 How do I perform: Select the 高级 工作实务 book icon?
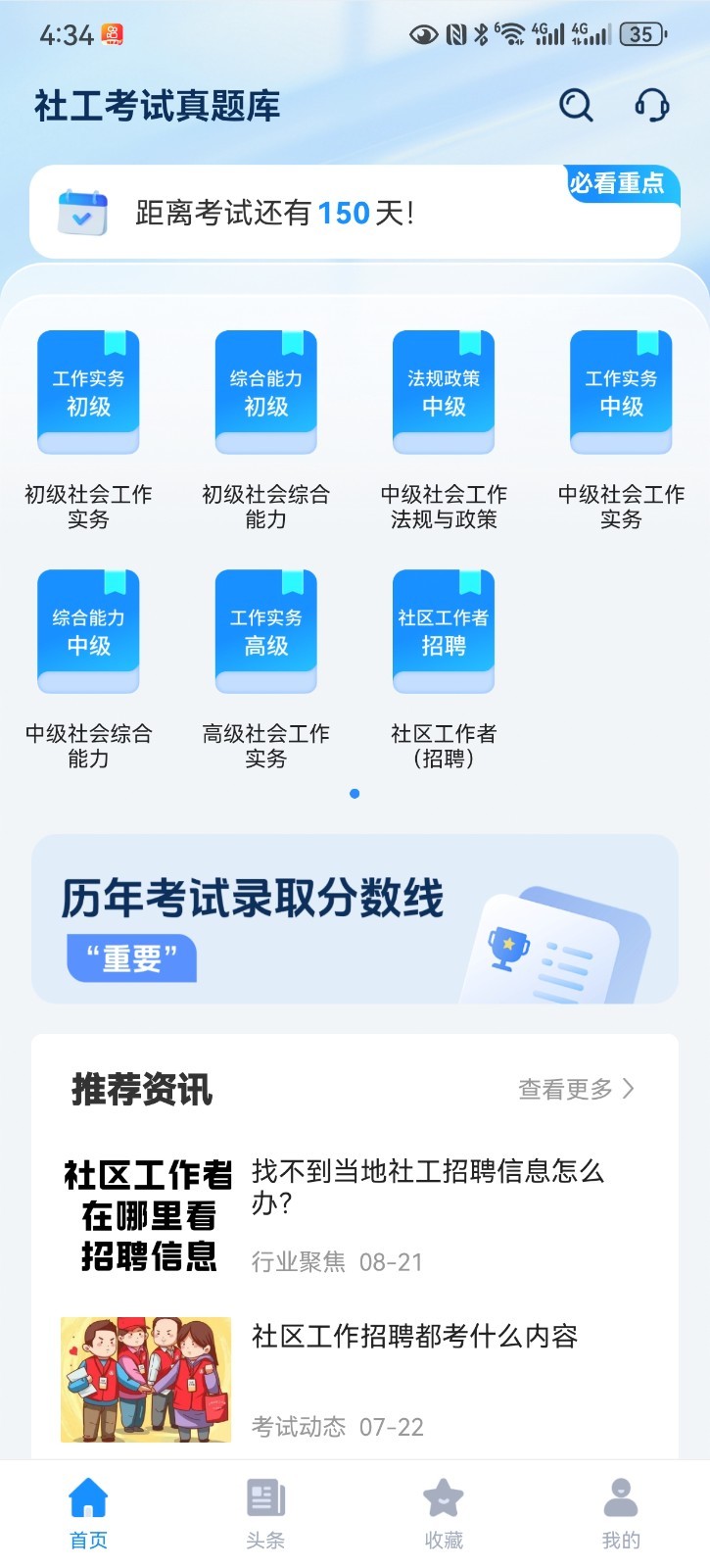265,630
